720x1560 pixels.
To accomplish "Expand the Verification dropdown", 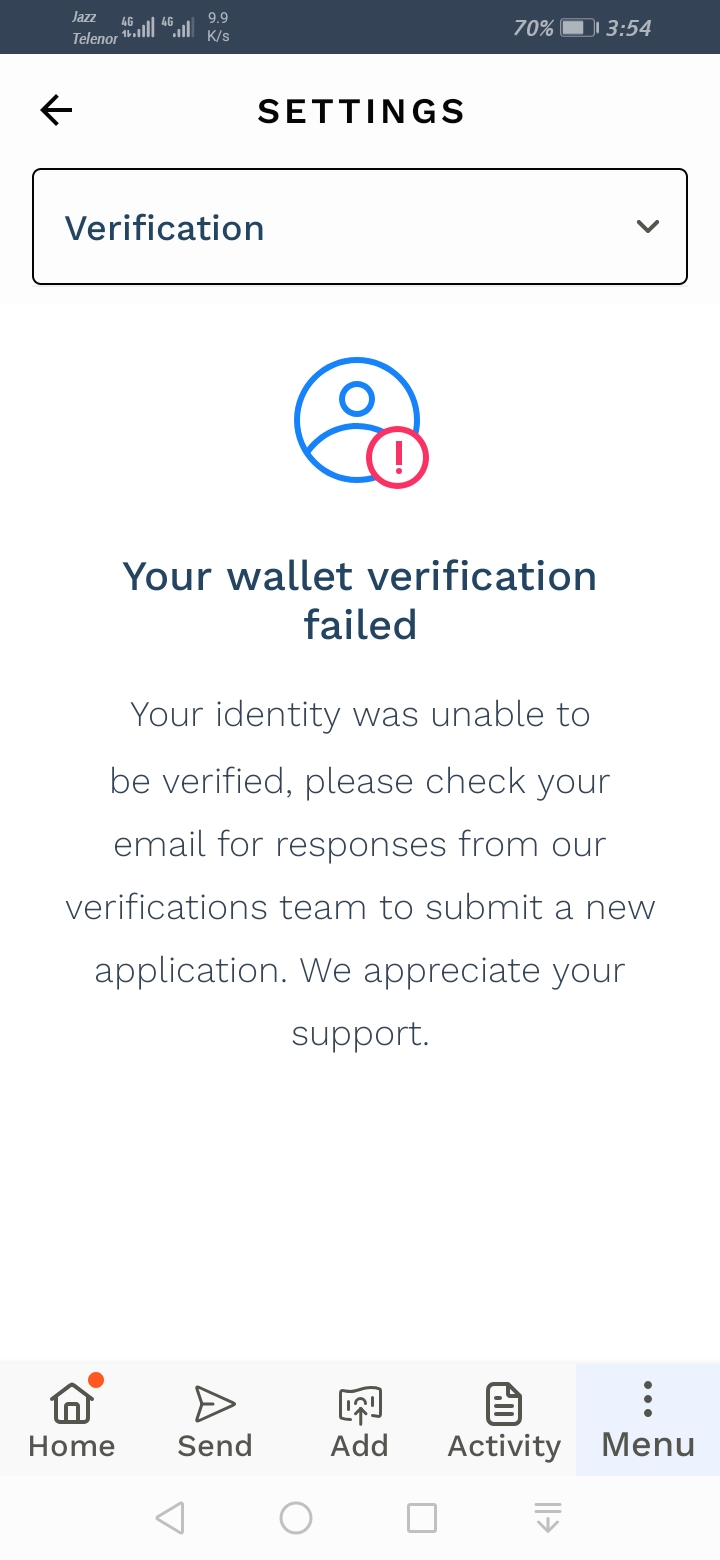I will (360, 227).
